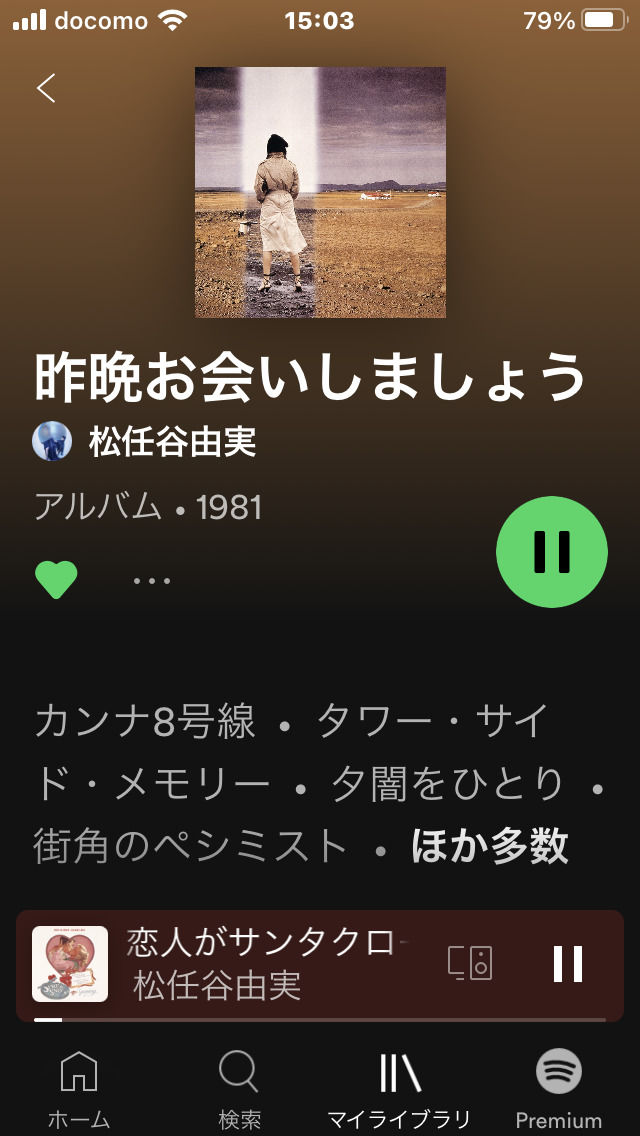
Task: Pause the song in the mini player
Action: (568, 963)
